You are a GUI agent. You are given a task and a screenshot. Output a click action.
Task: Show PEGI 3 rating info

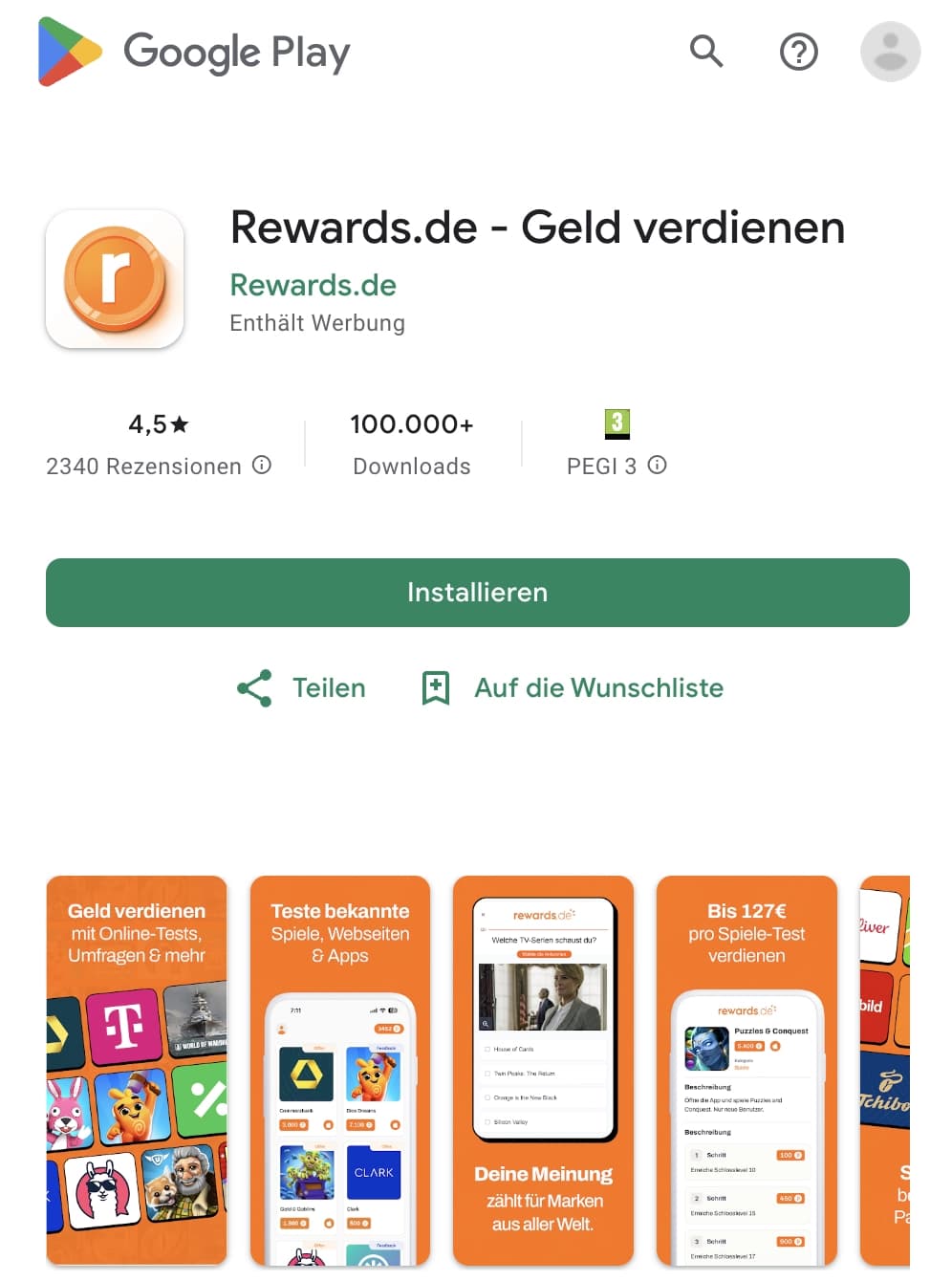coord(657,466)
